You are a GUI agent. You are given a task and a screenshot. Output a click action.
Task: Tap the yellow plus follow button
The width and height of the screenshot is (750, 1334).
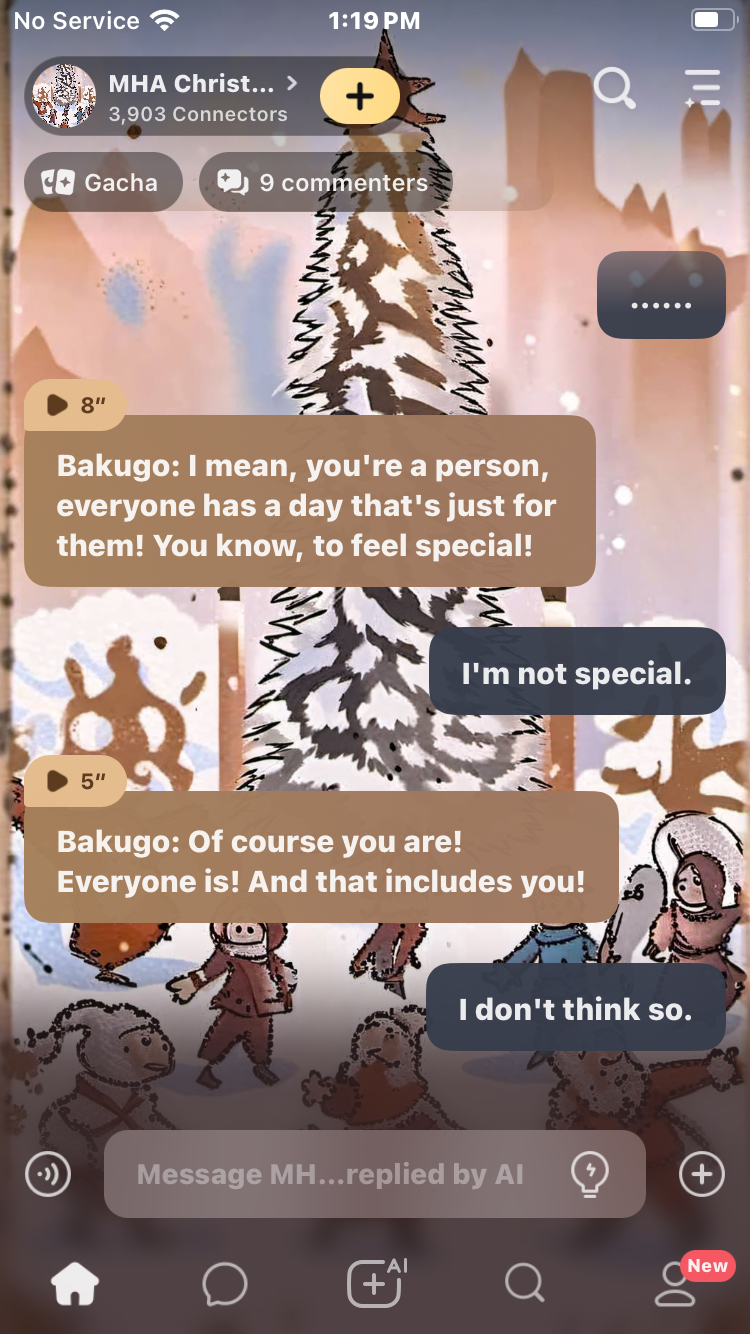[360, 97]
